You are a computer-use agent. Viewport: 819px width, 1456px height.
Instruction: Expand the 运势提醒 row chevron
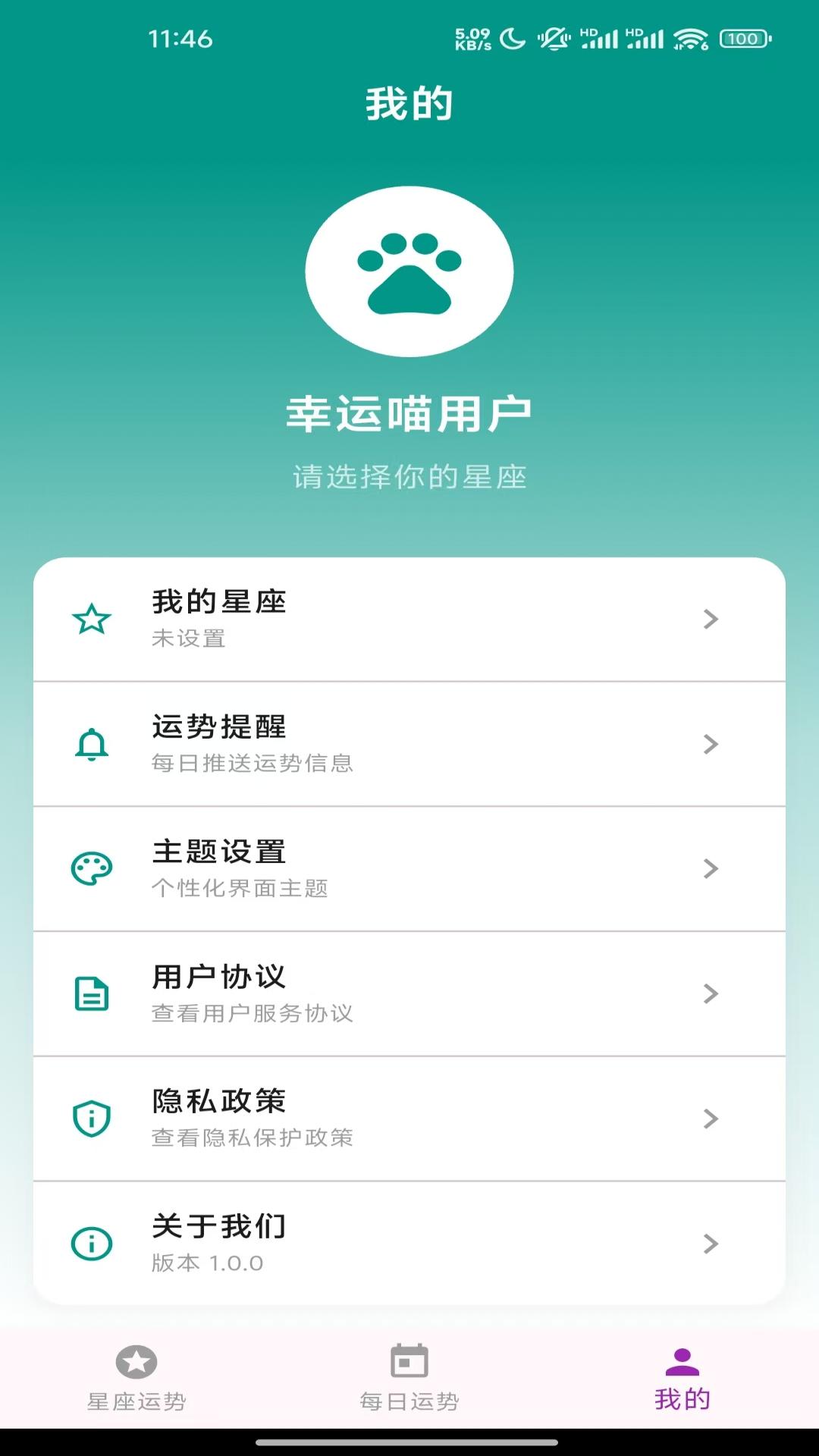point(711,744)
